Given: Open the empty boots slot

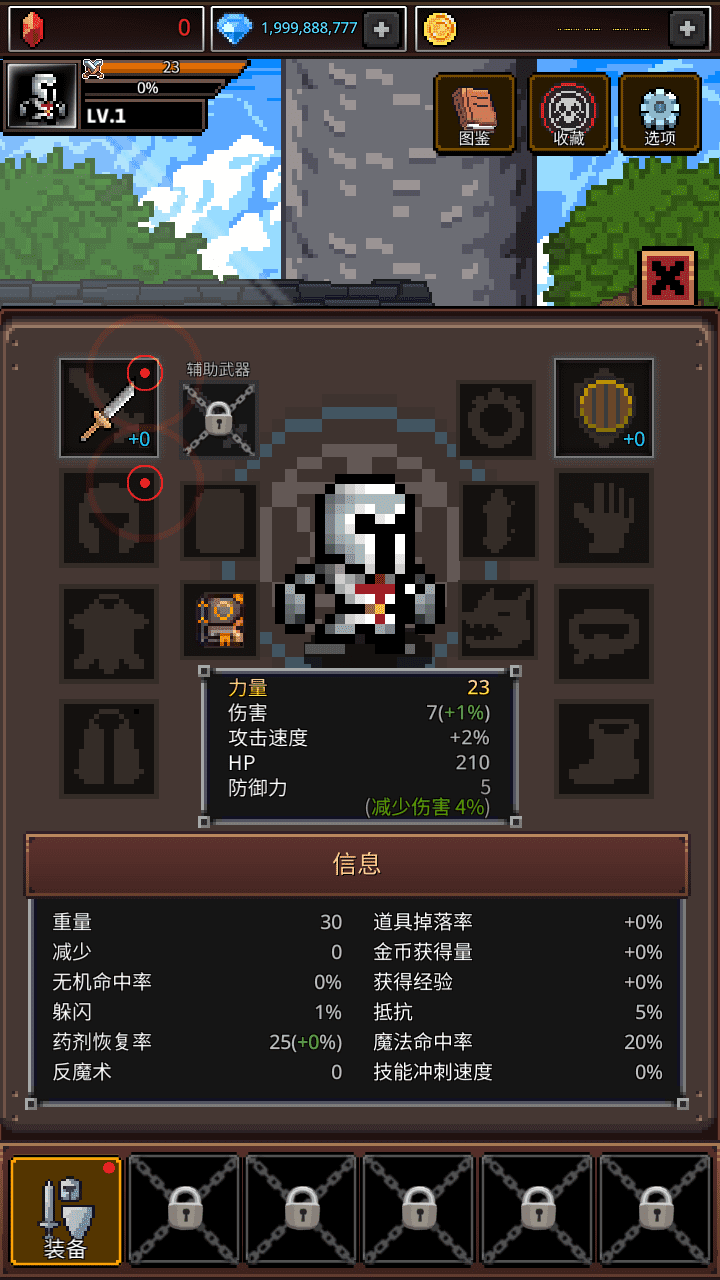Looking at the screenshot, I should coord(604,748).
